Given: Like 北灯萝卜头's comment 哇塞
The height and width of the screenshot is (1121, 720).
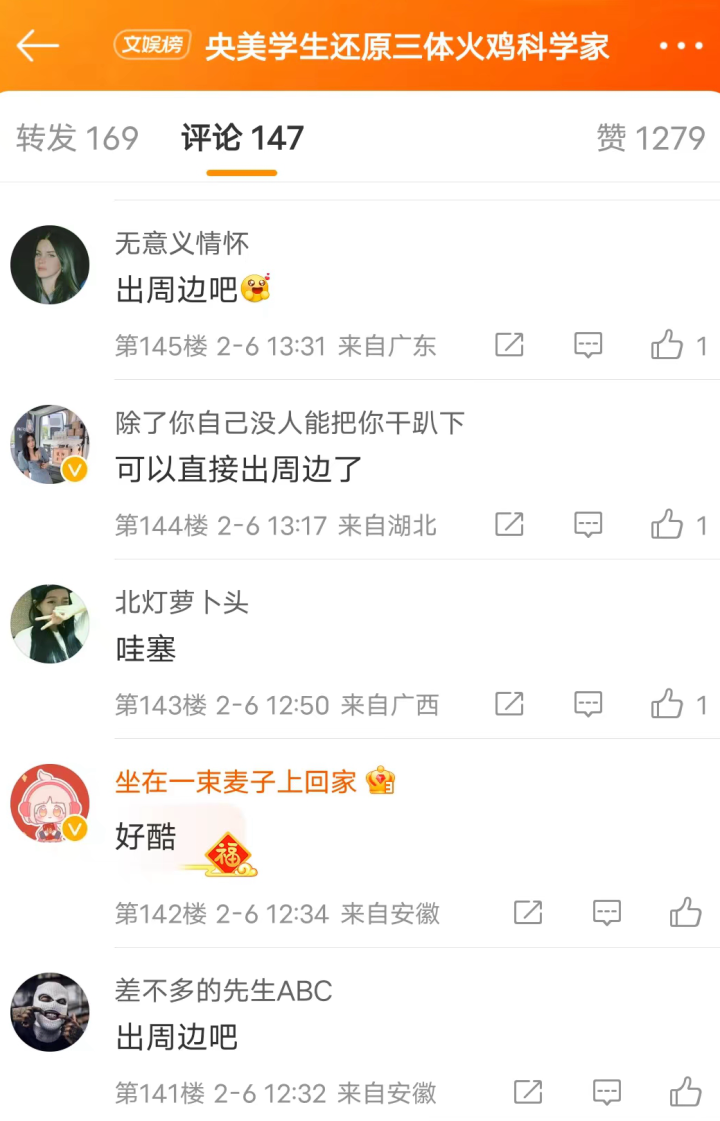Looking at the screenshot, I should coord(667,705).
